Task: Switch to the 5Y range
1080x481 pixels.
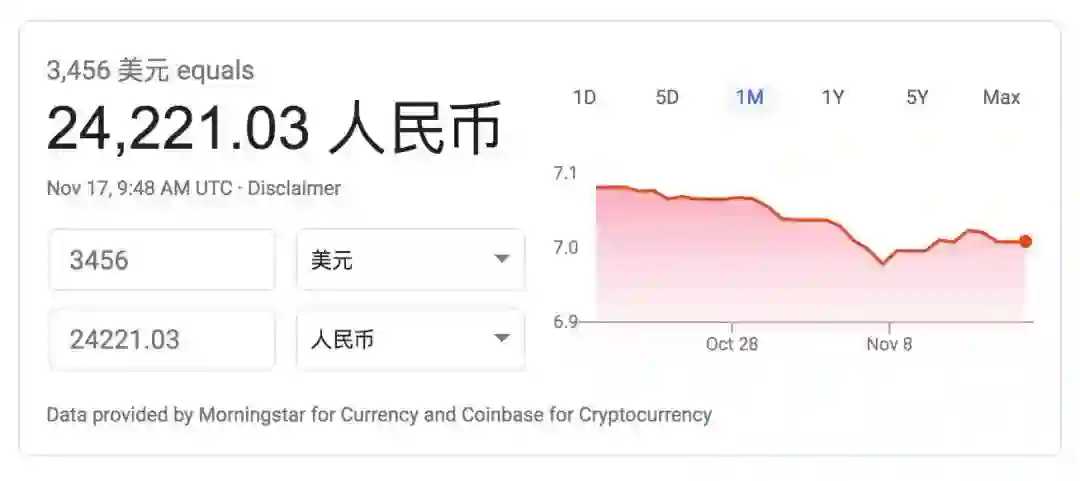Action: point(917,98)
